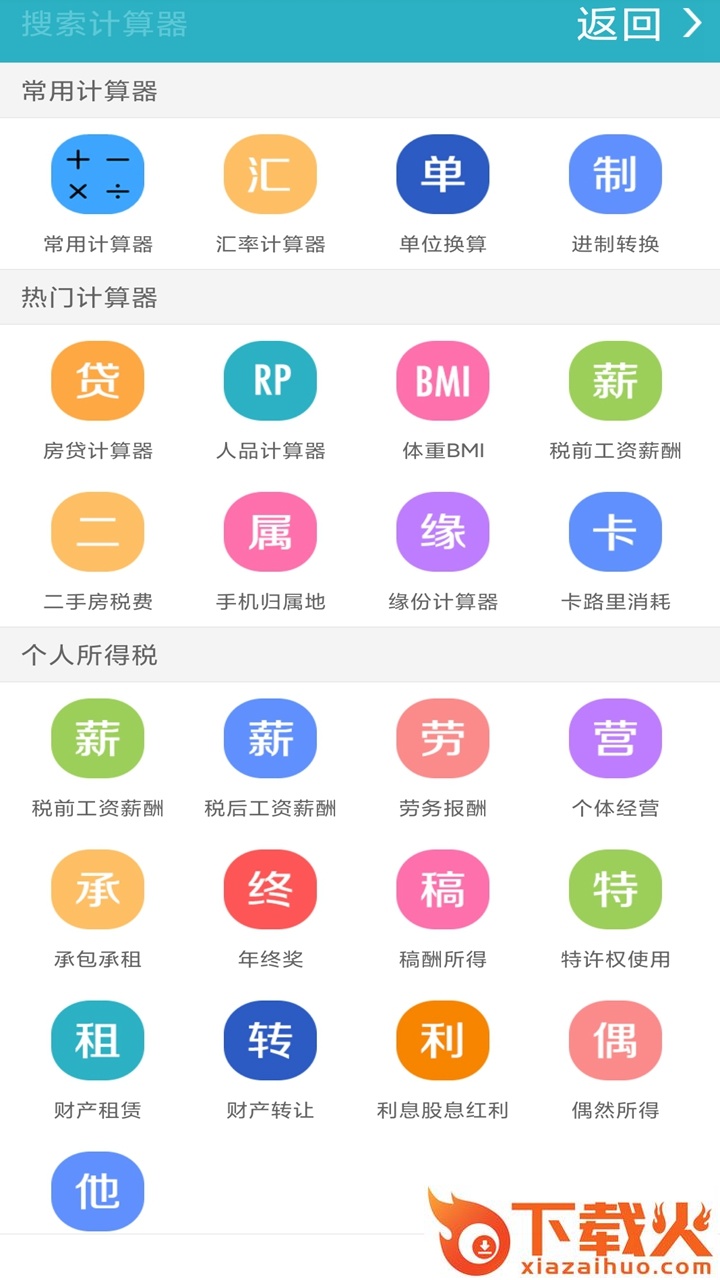Open the 体重BMI calculator
Image resolution: width=720 pixels, height=1280 pixels.
point(443,381)
